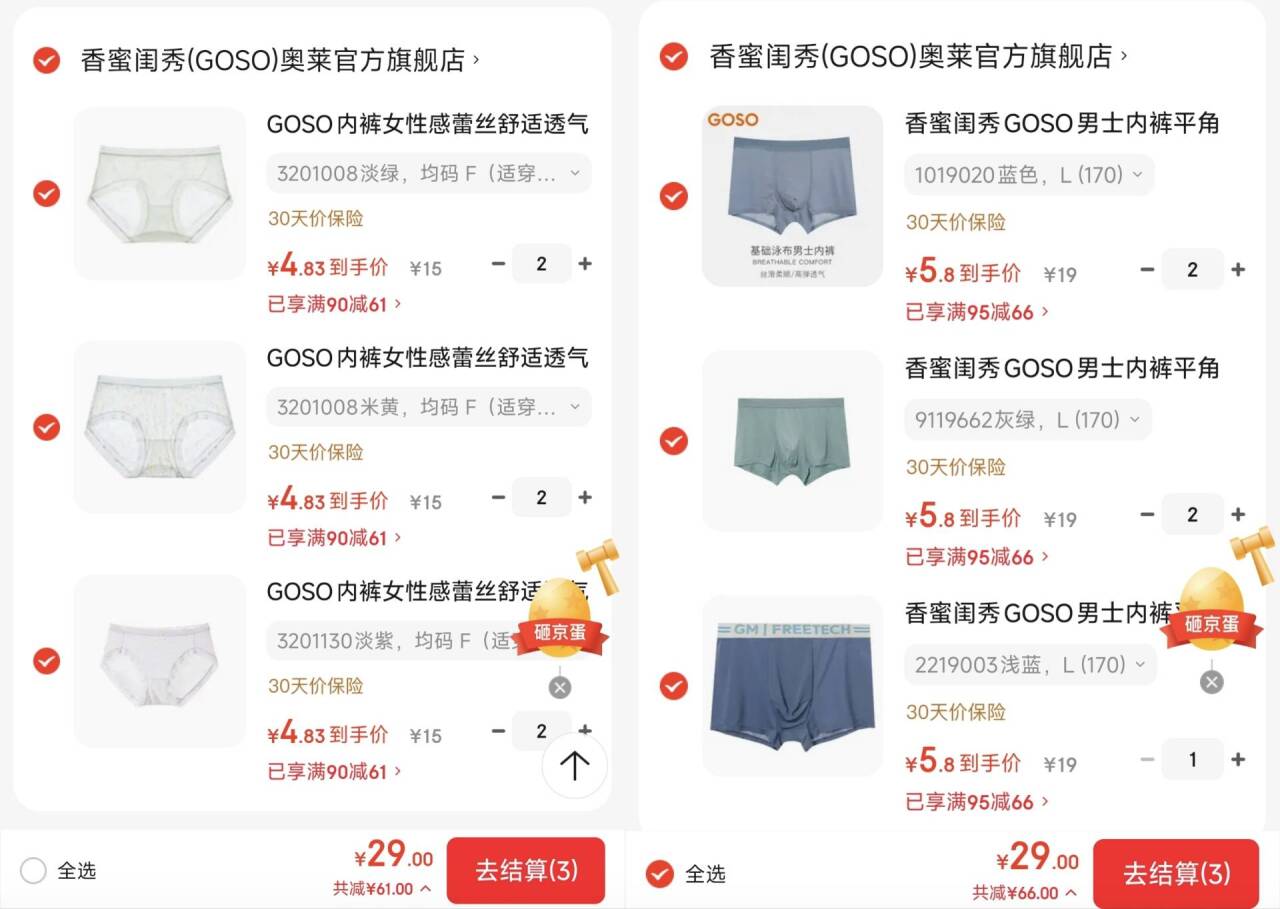
Task: Uncheck the 3201008淡绿 item checkbox
Action: (47, 193)
